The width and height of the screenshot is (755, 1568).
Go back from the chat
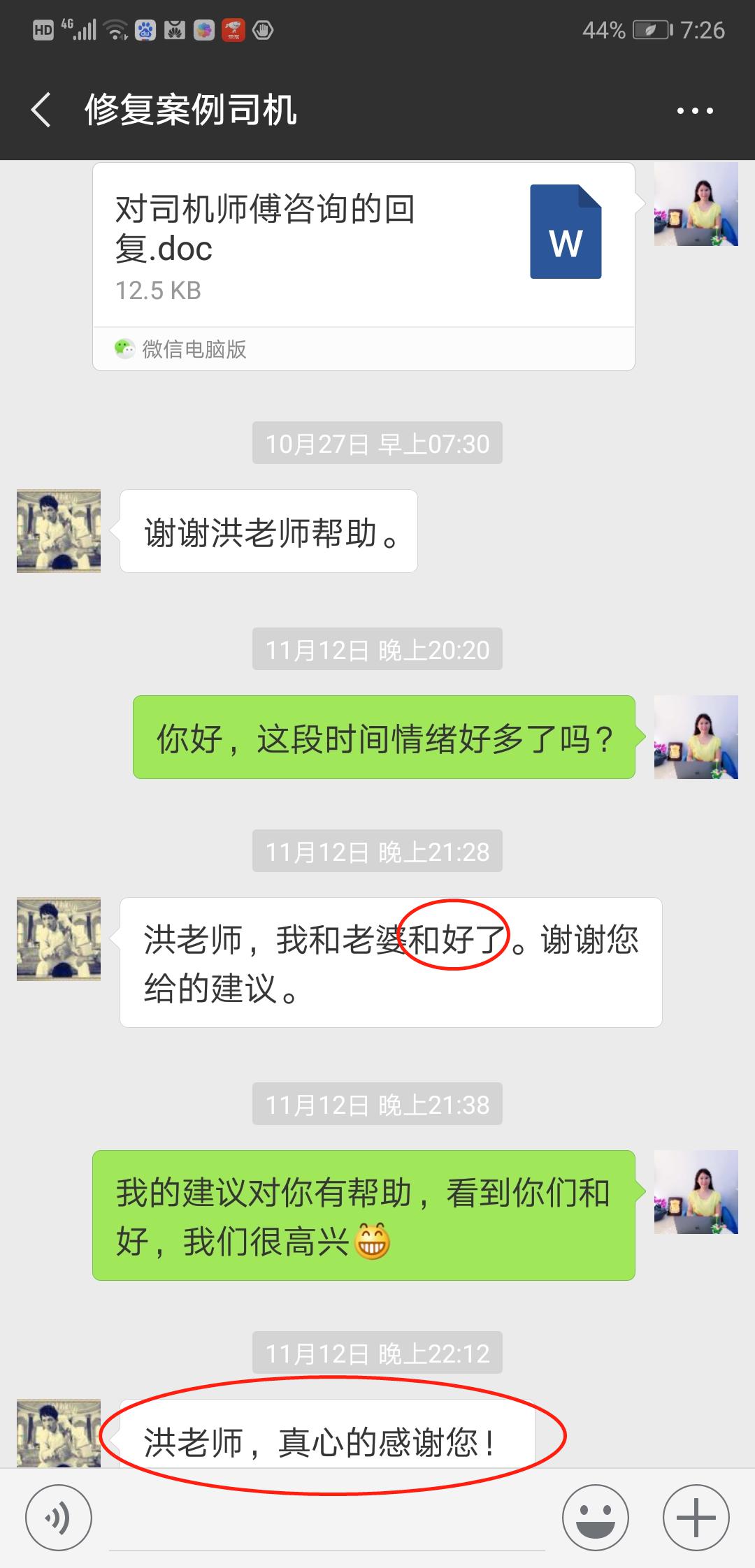[x=42, y=110]
